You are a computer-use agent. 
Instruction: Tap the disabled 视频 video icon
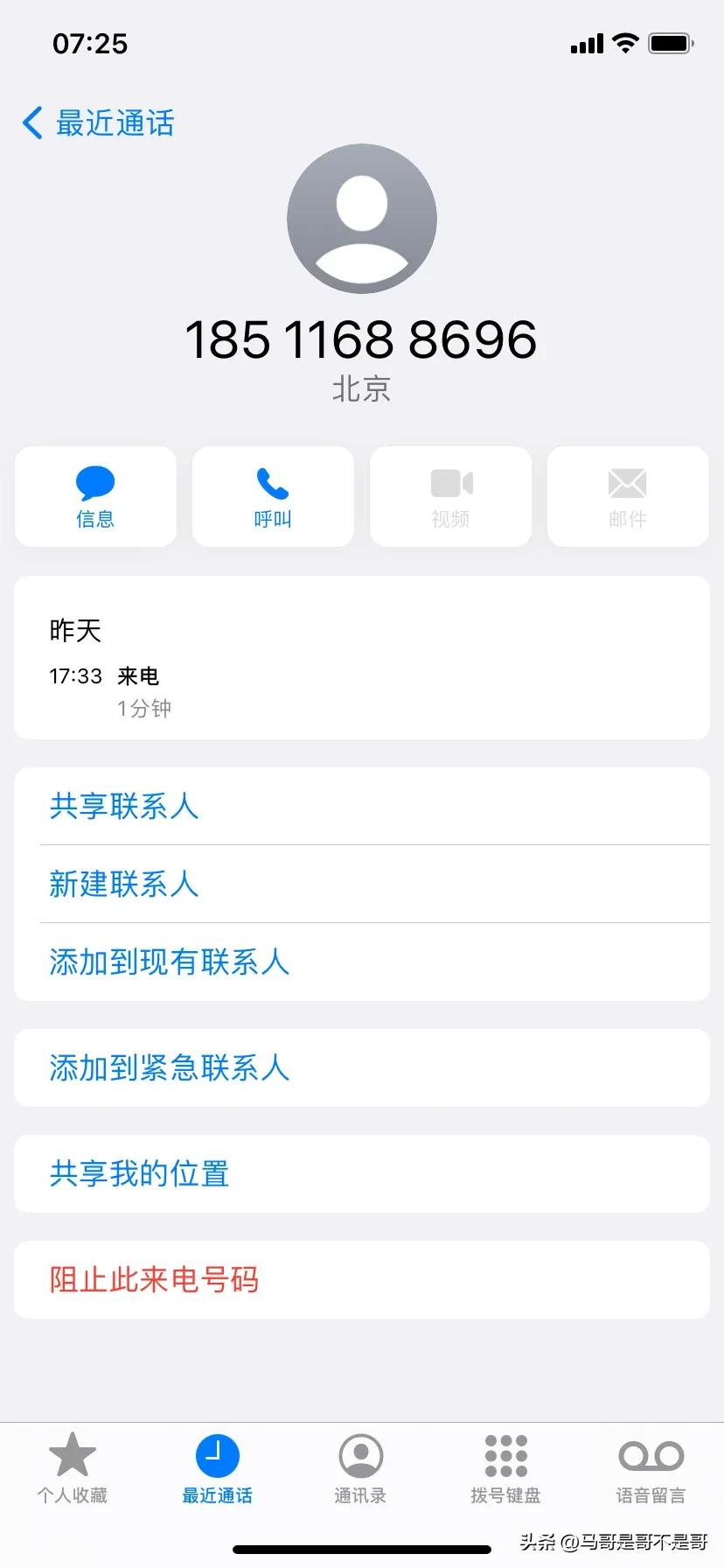coord(450,496)
